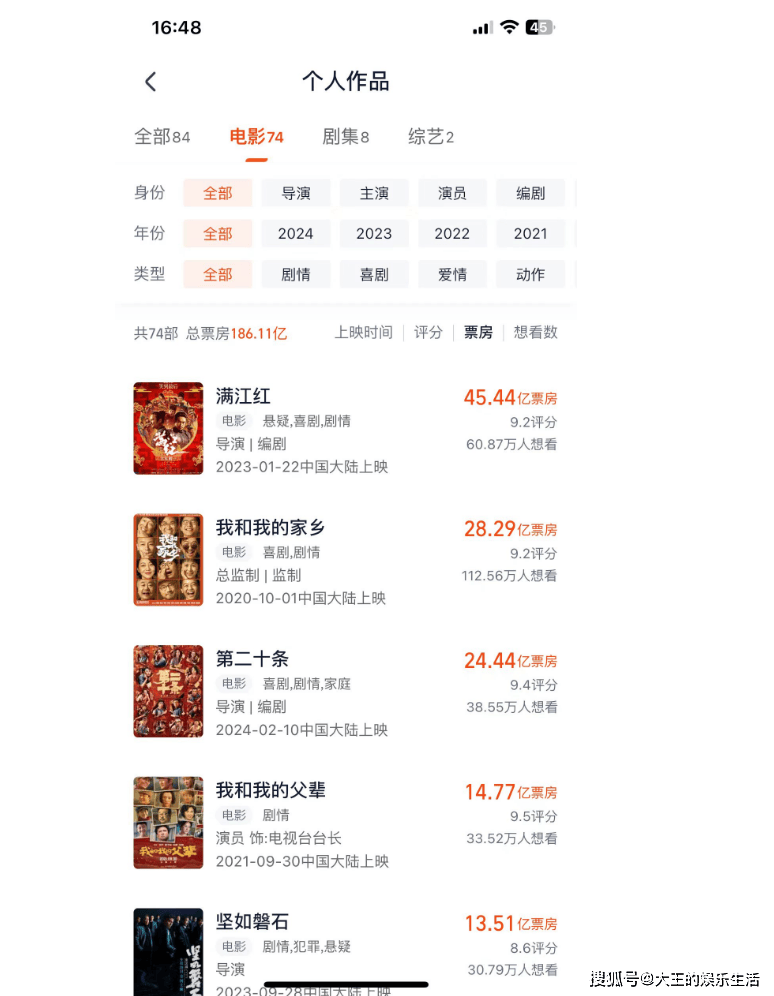The image size is (774, 996).
Task: Sort the list by 评分
Action: (428, 332)
